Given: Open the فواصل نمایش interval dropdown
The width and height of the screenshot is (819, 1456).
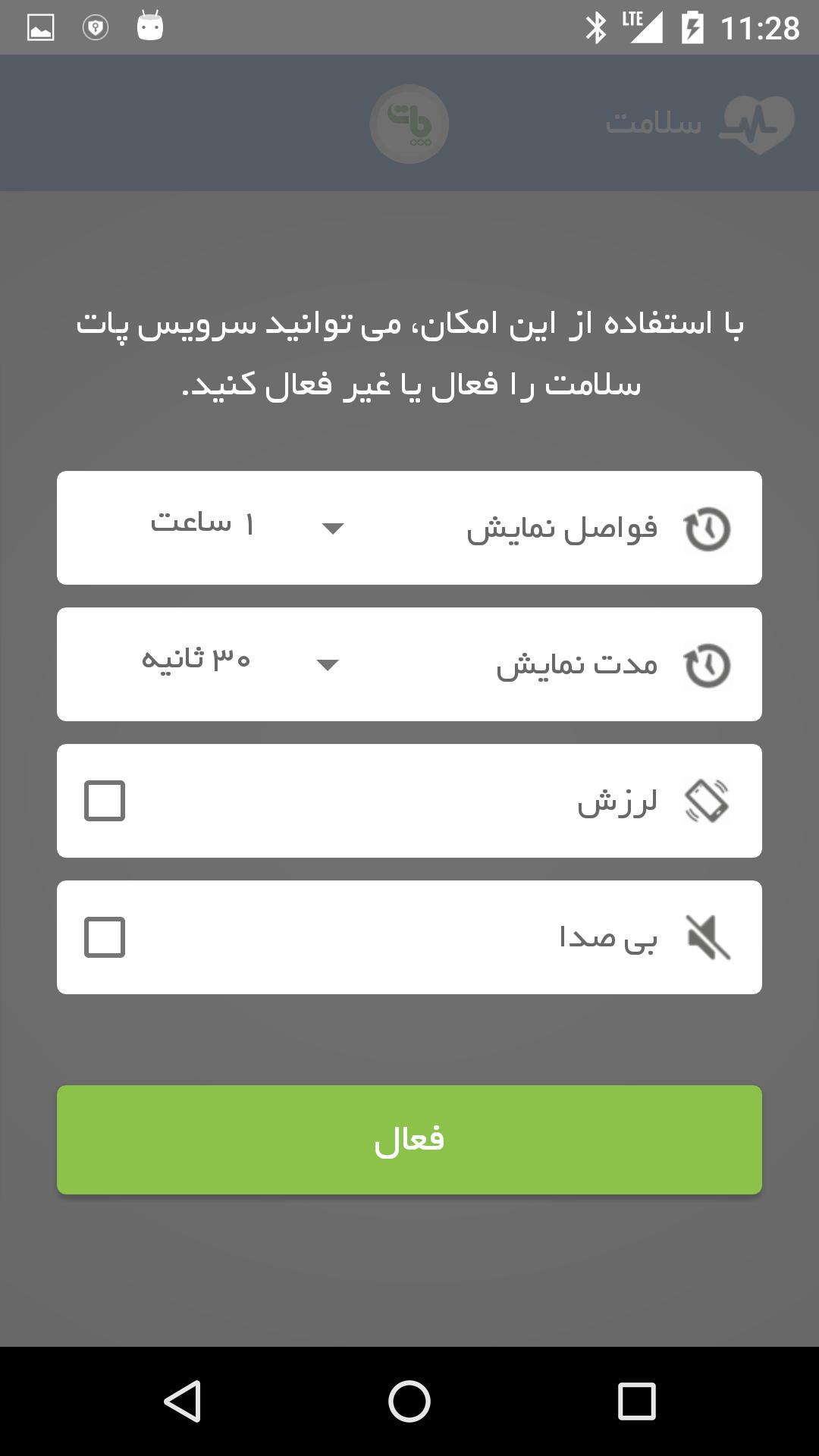Looking at the screenshot, I should tap(243, 527).
